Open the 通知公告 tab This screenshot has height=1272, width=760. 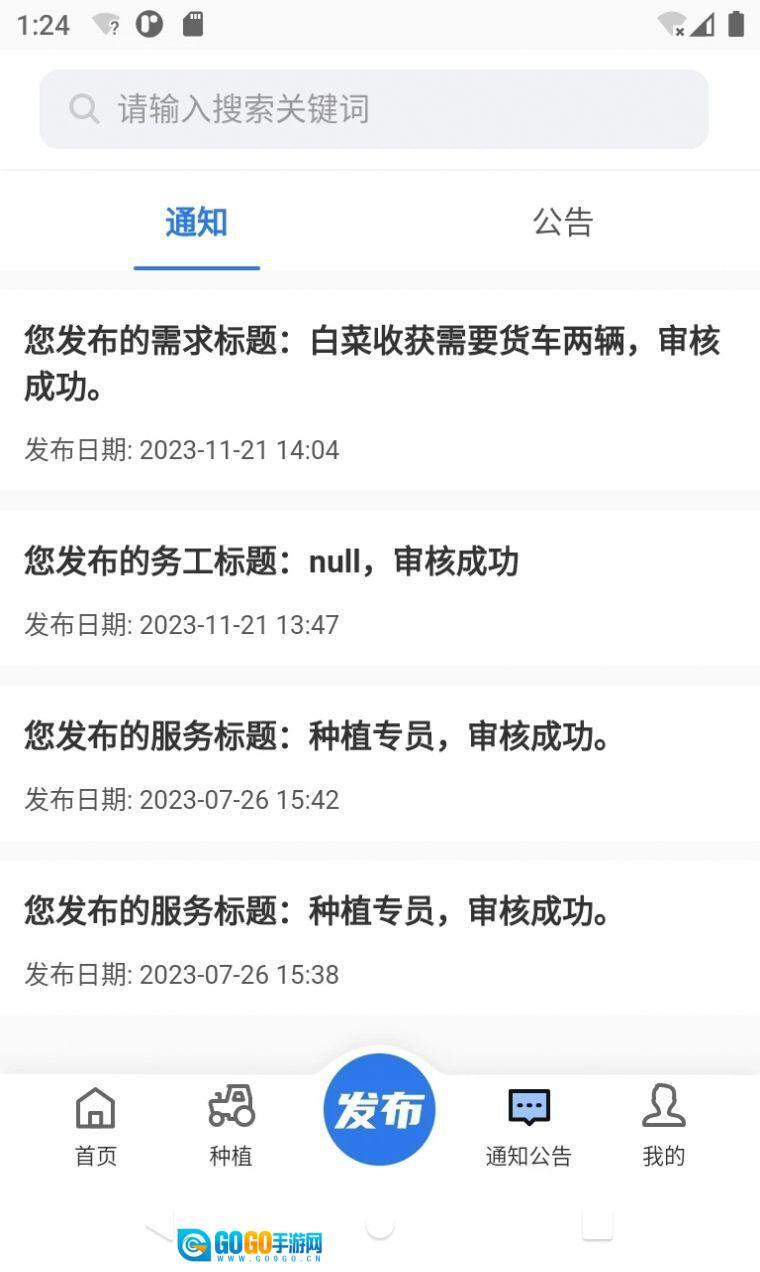[529, 1126]
